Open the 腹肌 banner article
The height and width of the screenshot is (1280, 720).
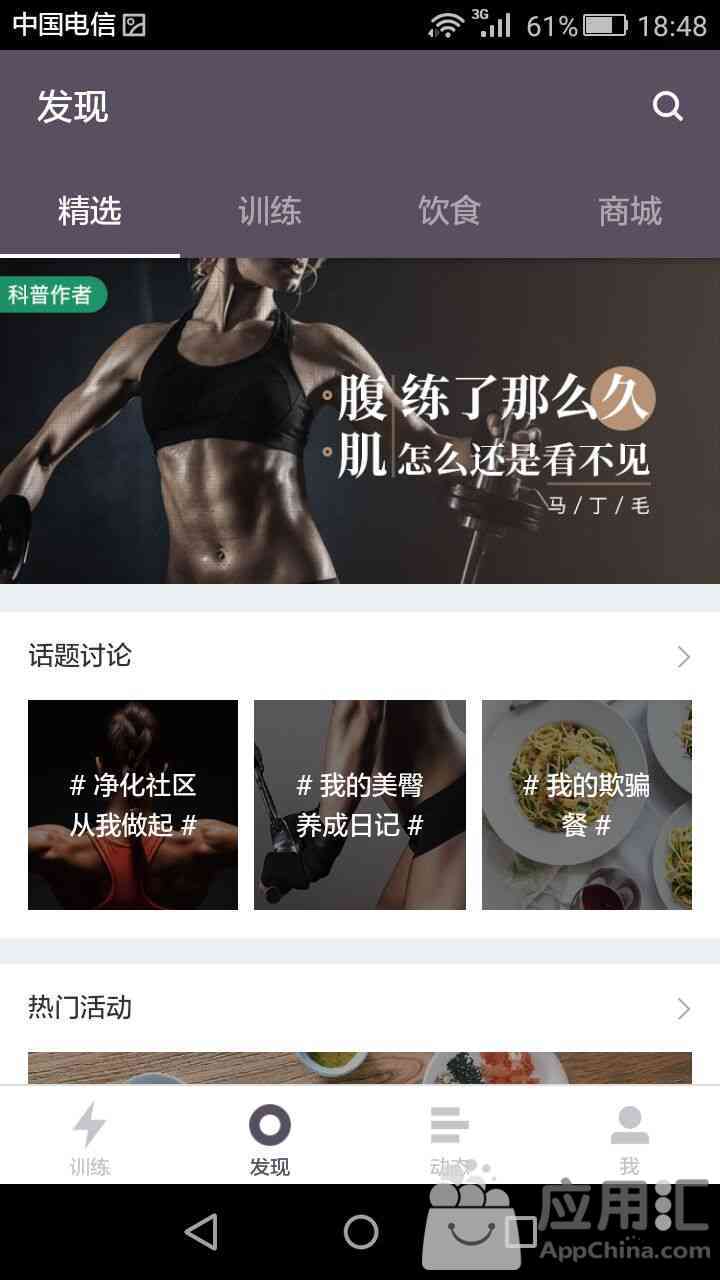click(x=360, y=420)
